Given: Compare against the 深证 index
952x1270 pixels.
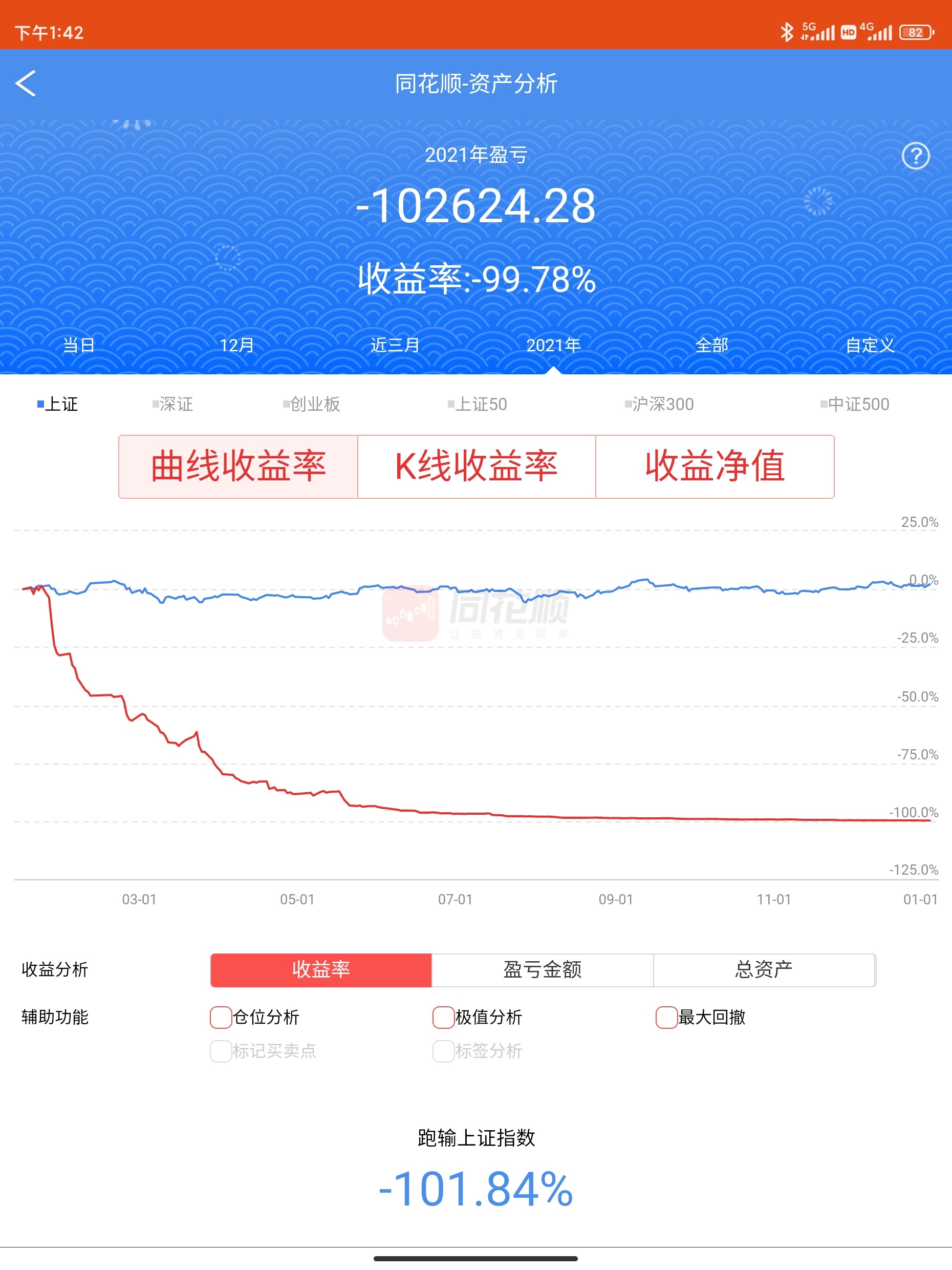Looking at the screenshot, I should [172, 404].
